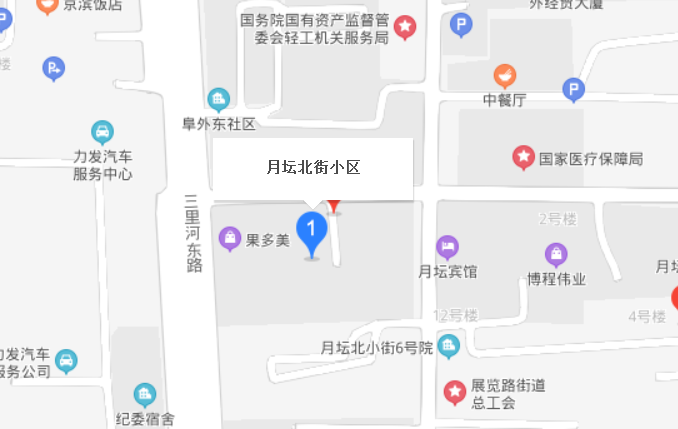Screen dimensions: 678x429
Task: Tap the blue location marker numbered 1
Action: coord(312,232)
